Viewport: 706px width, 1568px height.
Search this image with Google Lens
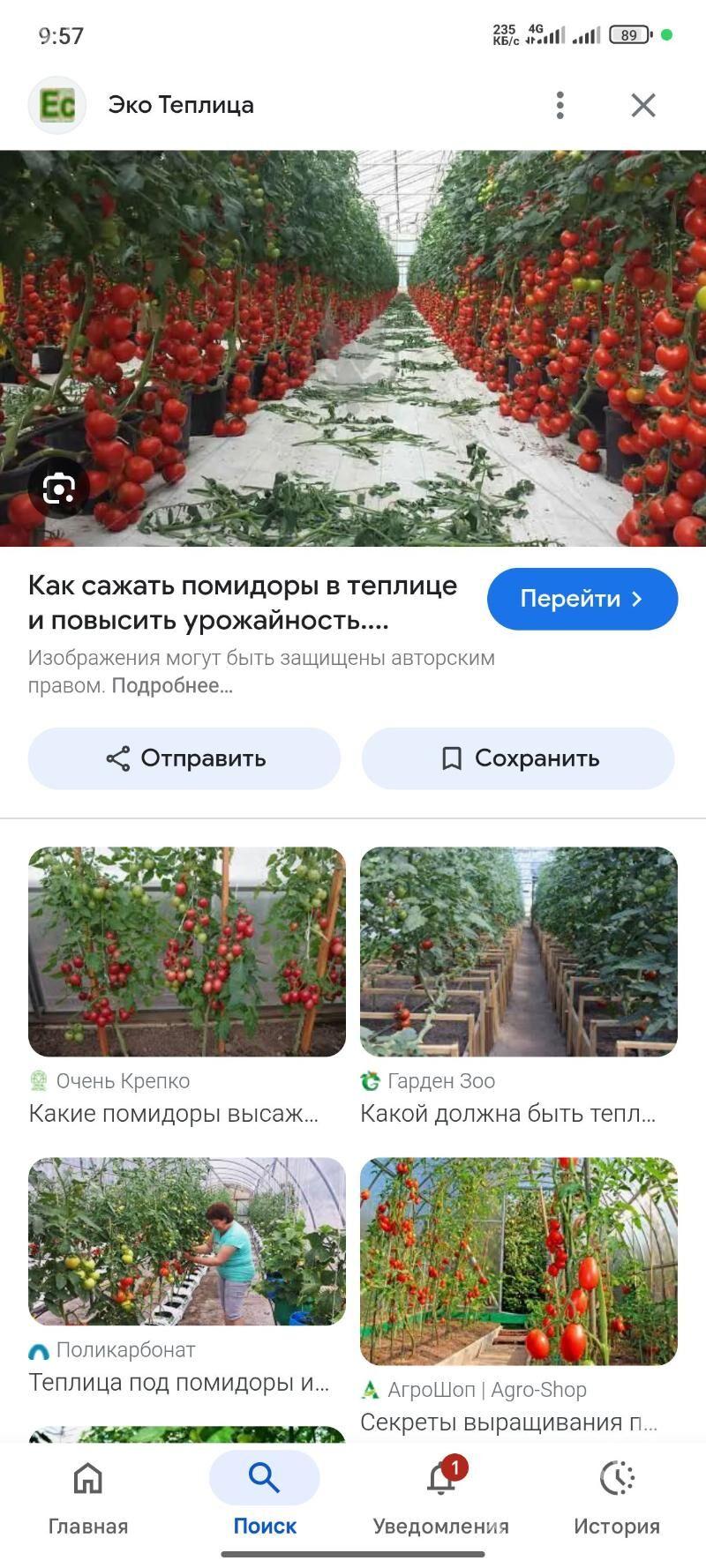(x=58, y=488)
